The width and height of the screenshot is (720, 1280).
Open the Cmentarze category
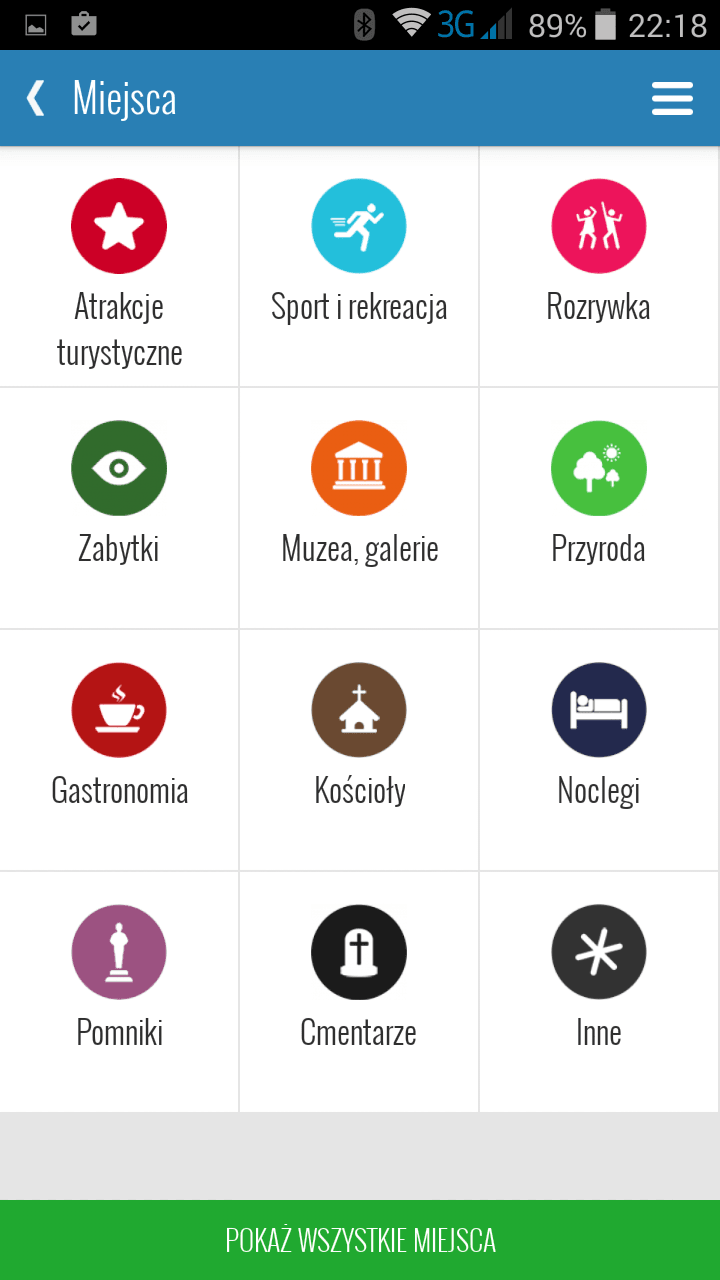point(359,992)
